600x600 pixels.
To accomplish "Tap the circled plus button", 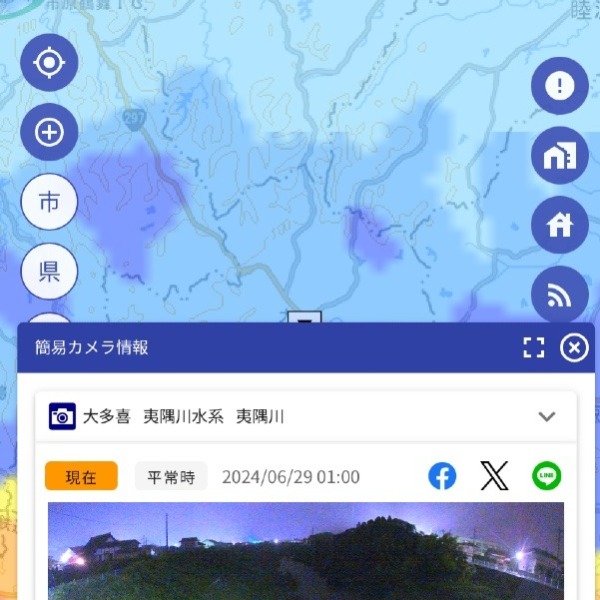I will 49,133.
